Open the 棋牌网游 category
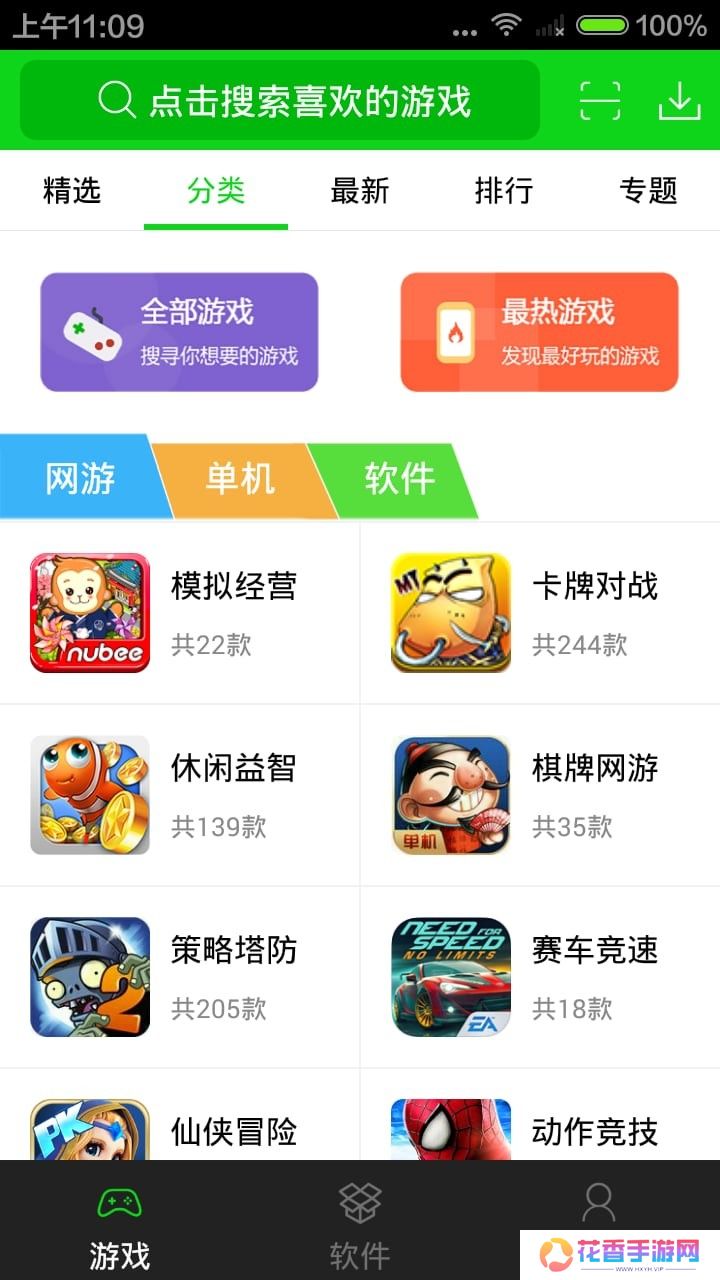720x1280 pixels. pyautogui.click(x=540, y=795)
